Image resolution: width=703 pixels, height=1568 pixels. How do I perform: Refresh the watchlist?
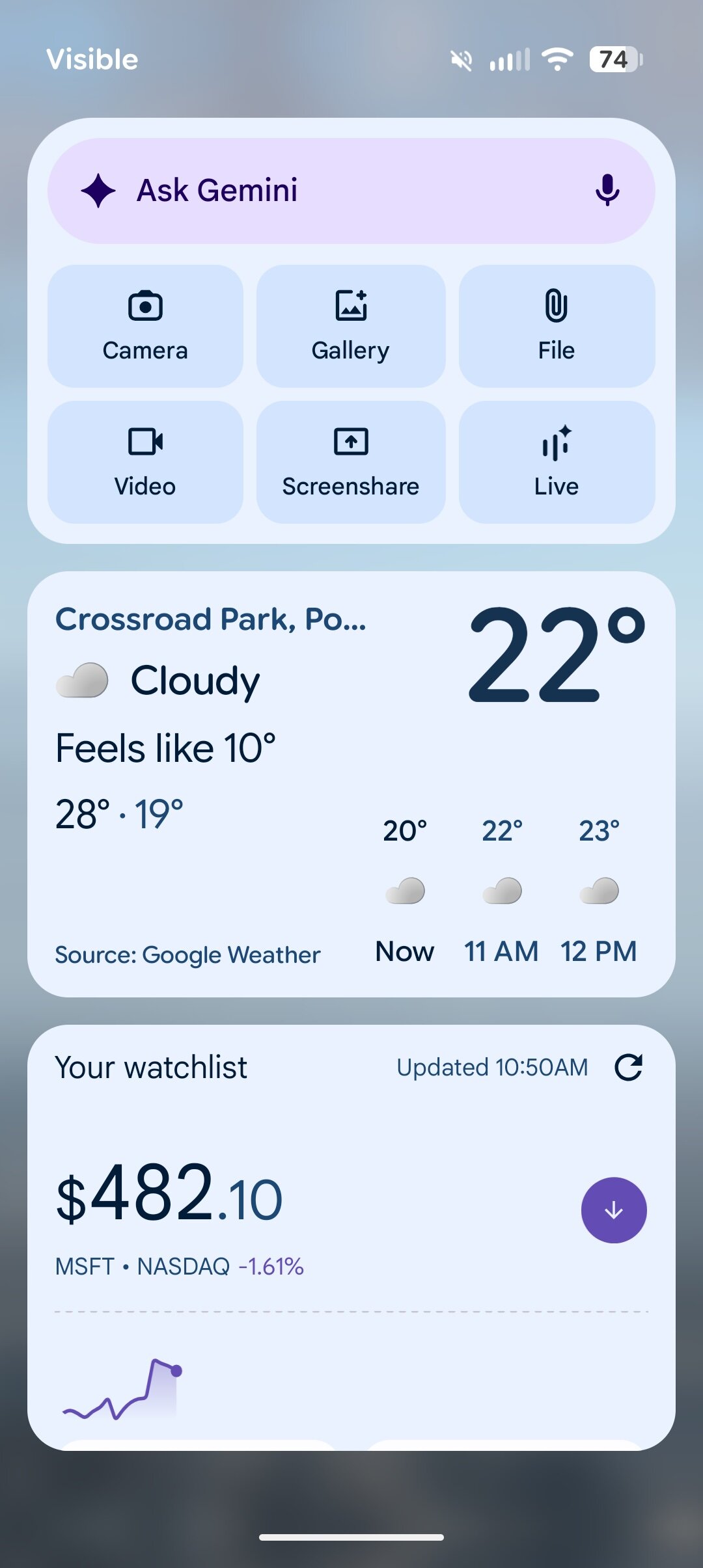click(x=629, y=1068)
